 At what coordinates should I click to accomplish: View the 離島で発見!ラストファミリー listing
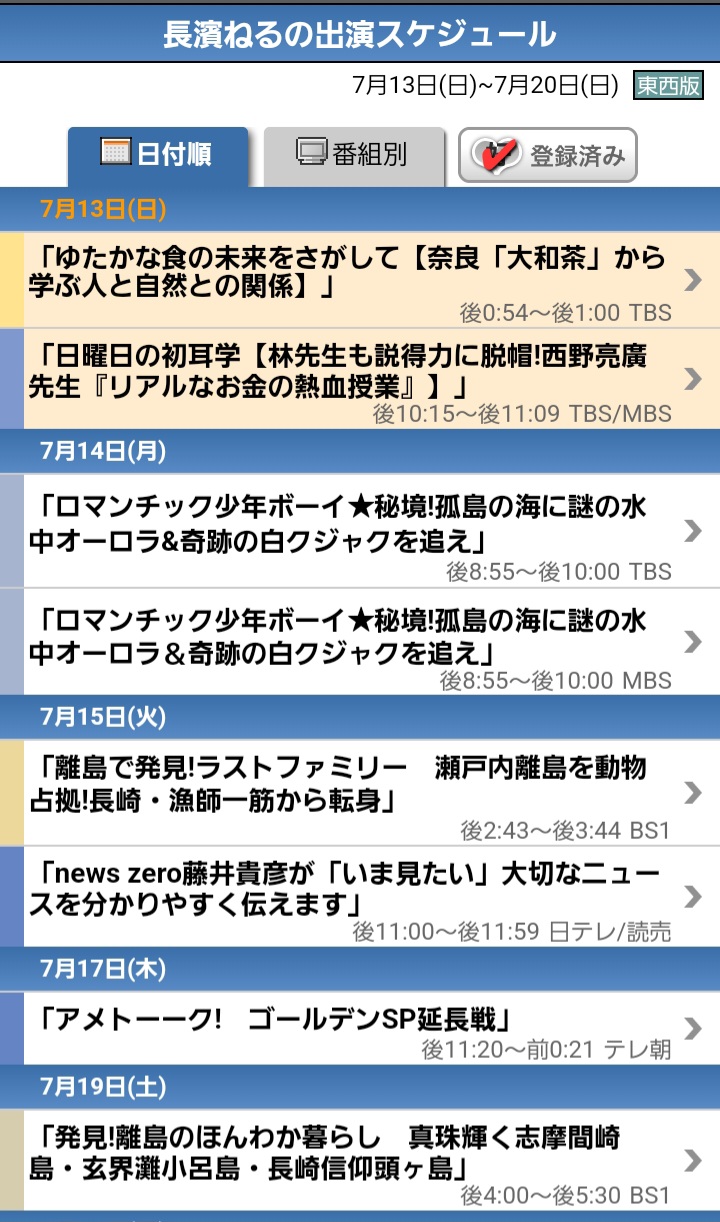[x=360, y=793]
